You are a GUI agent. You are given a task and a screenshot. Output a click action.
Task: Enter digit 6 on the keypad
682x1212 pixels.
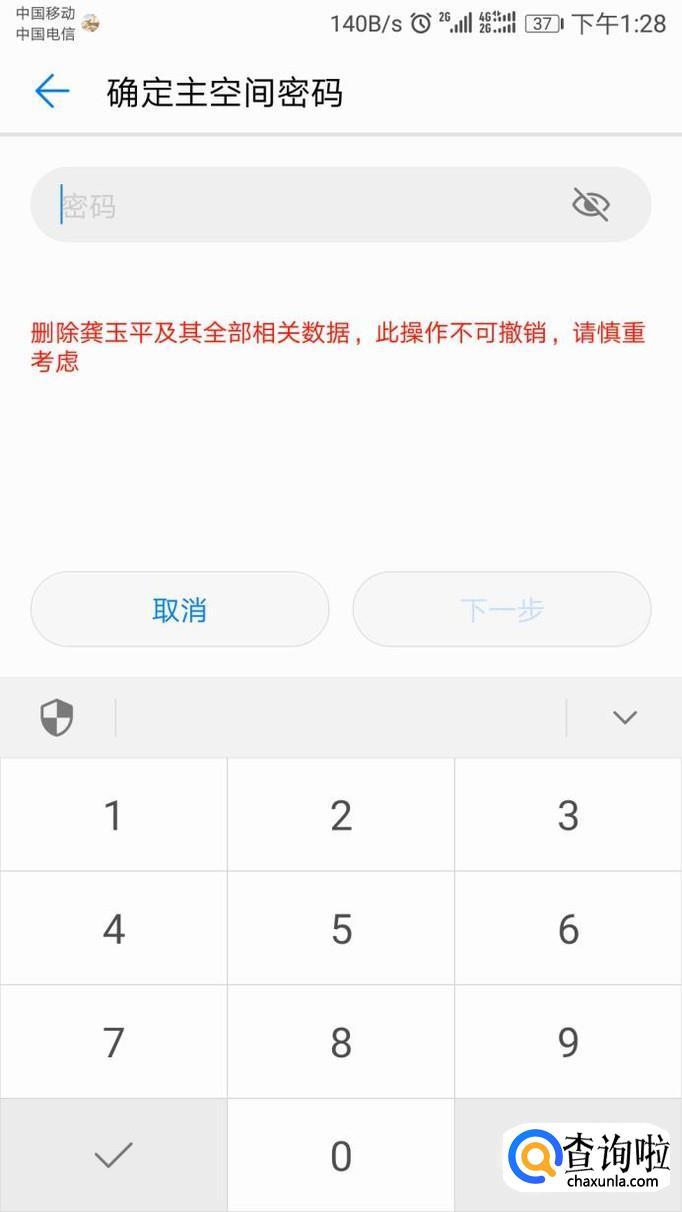tap(568, 929)
